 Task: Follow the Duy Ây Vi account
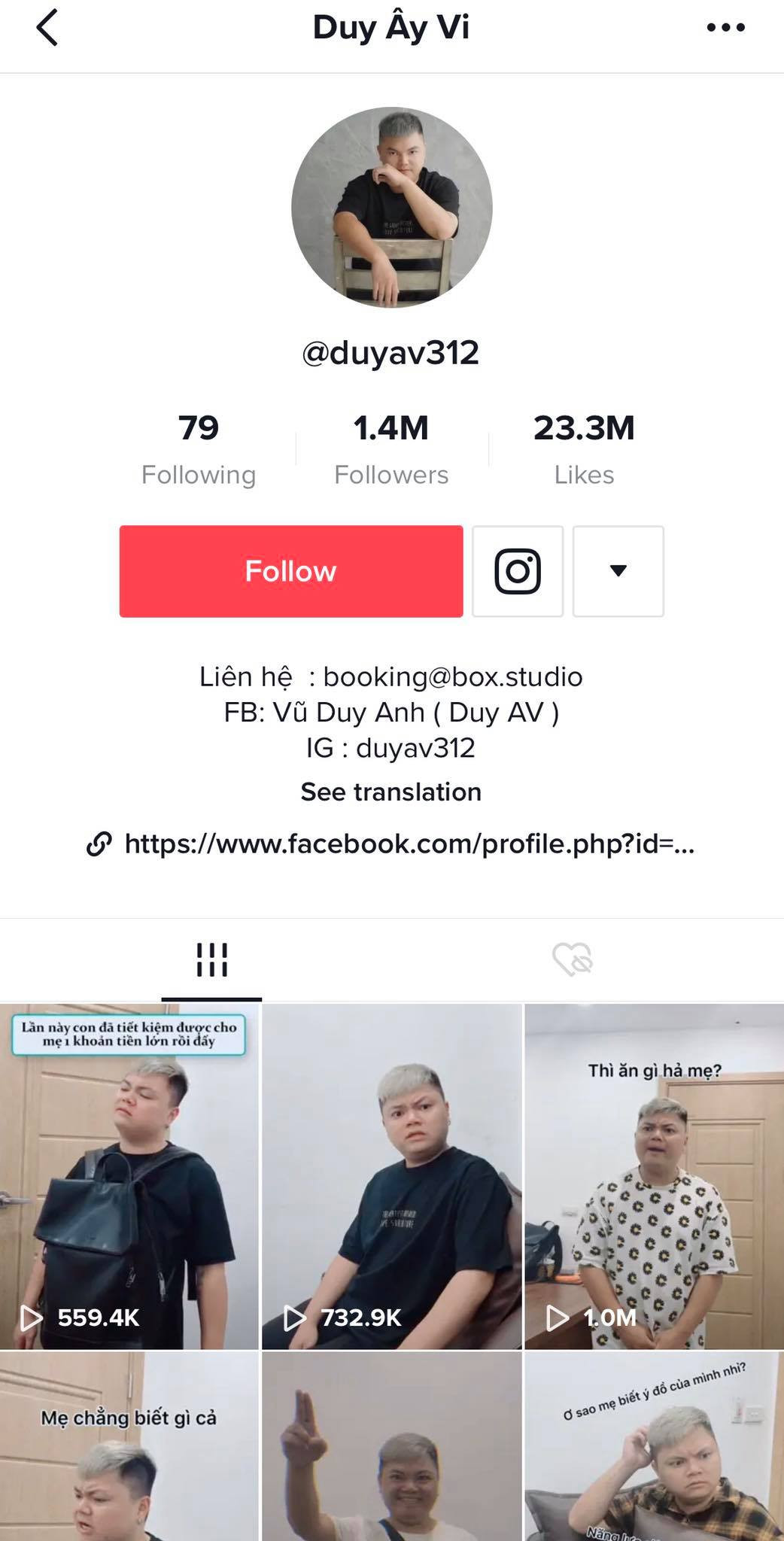click(x=290, y=571)
